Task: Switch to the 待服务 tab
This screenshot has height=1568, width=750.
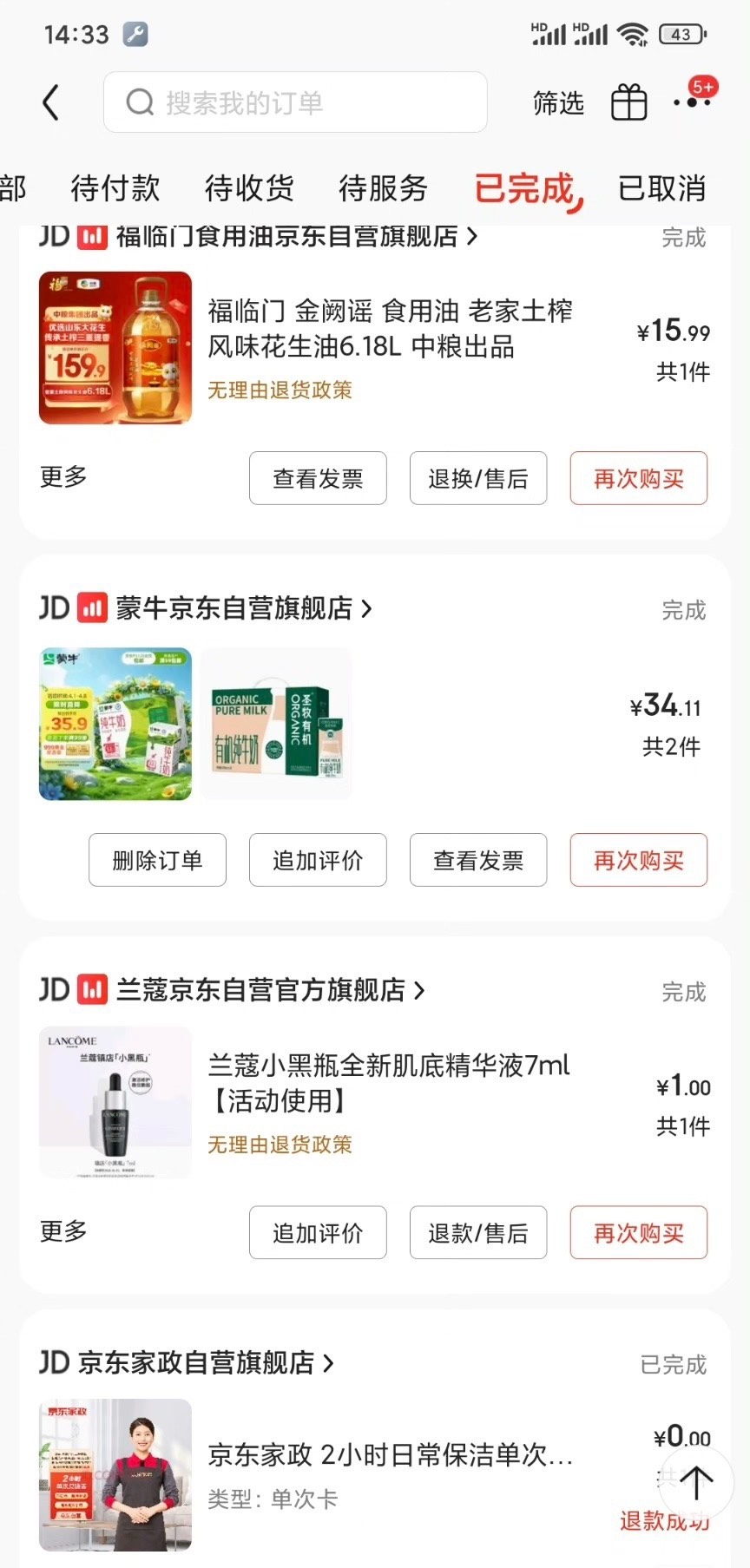Action: click(383, 188)
